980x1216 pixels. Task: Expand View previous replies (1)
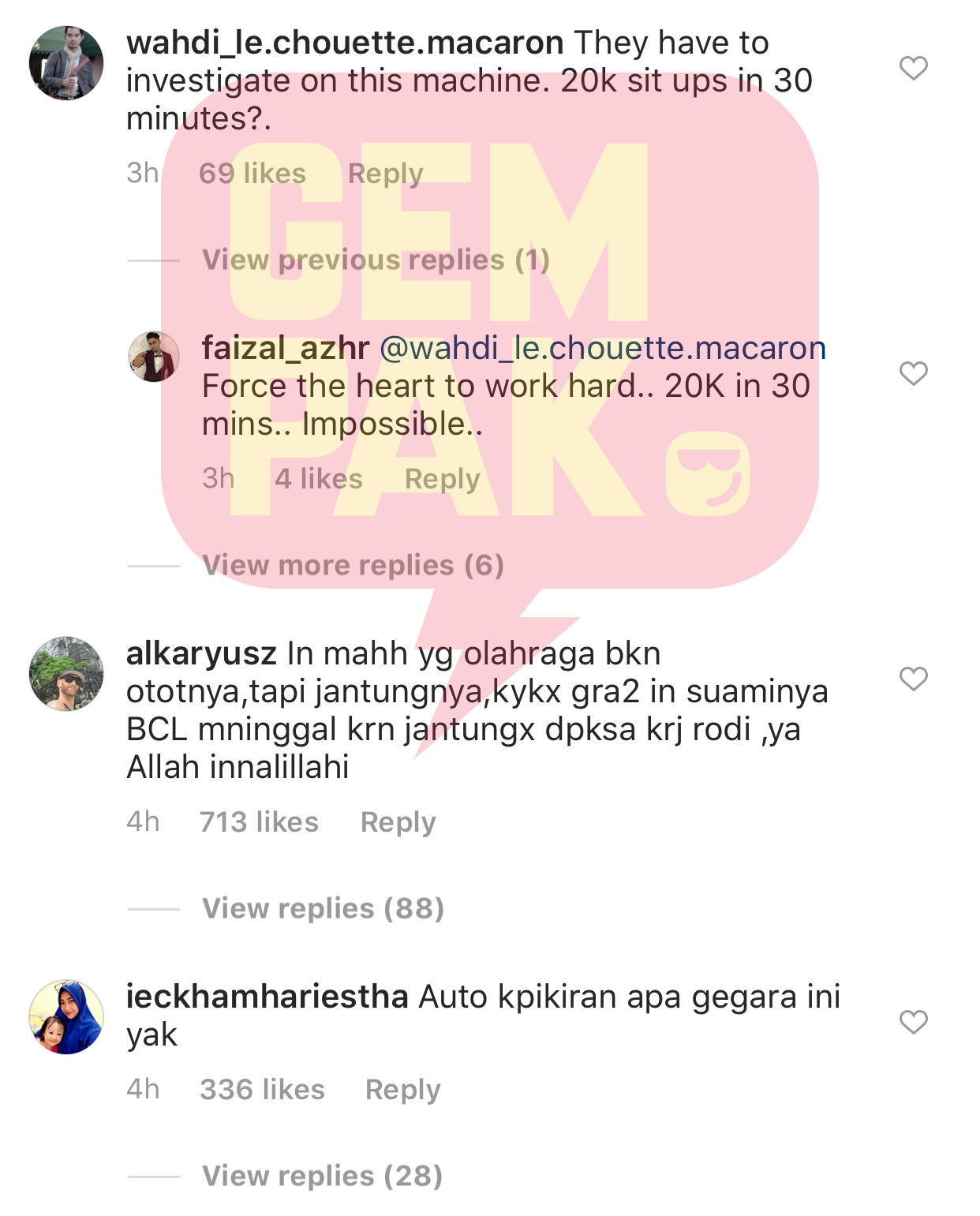click(376, 260)
